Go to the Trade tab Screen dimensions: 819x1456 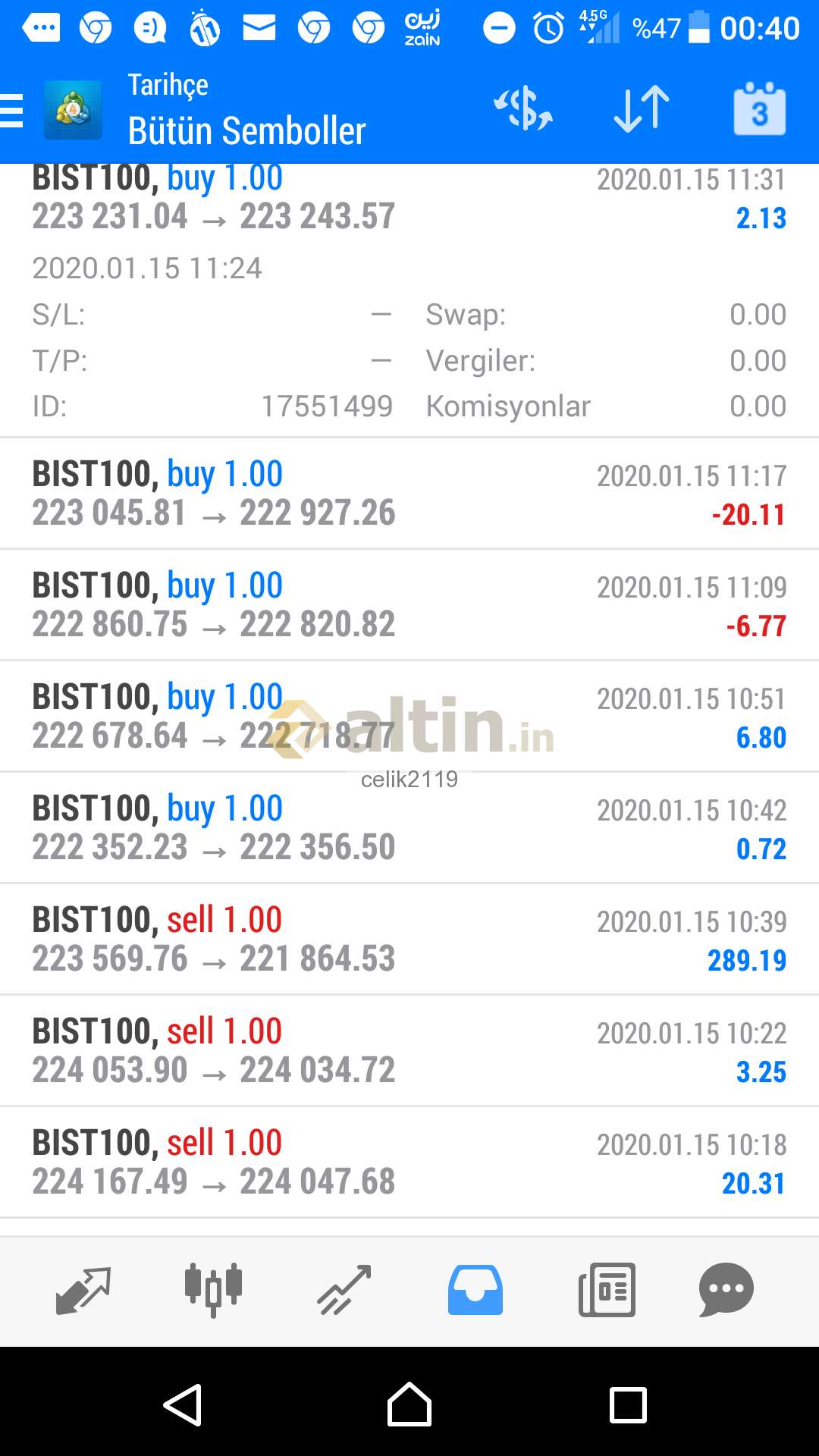click(x=344, y=1290)
